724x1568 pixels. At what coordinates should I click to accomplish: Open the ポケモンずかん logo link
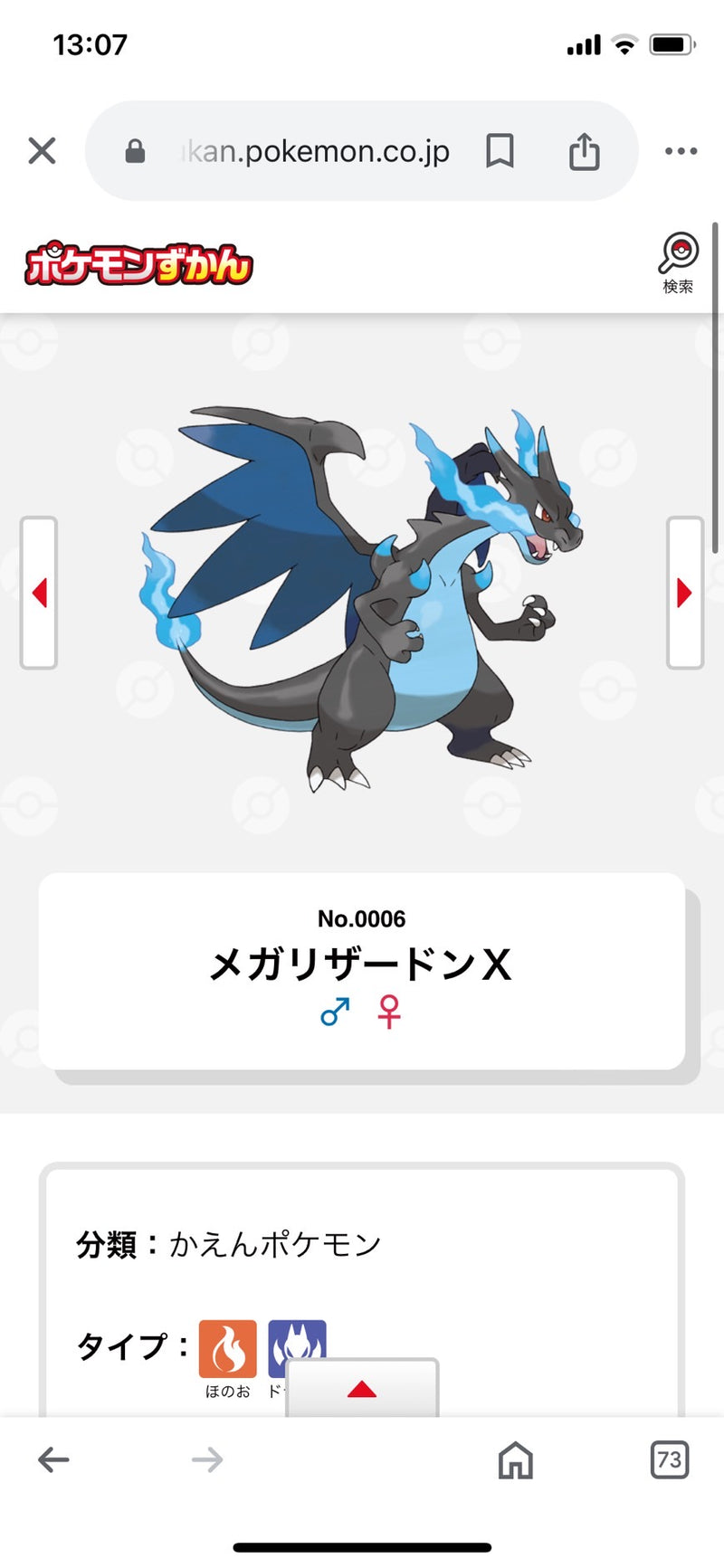(x=138, y=265)
